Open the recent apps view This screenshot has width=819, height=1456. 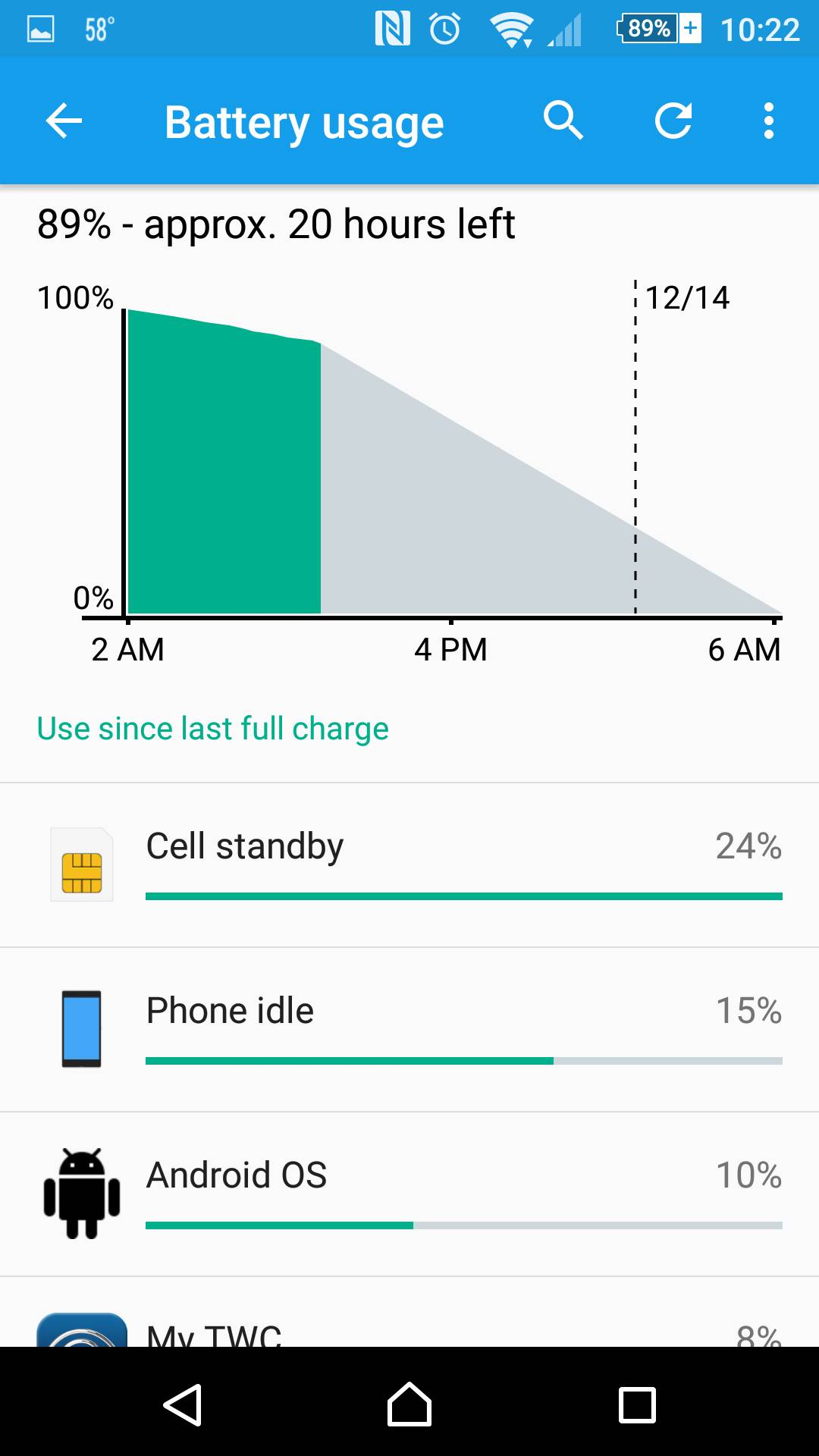[637, 1405]
